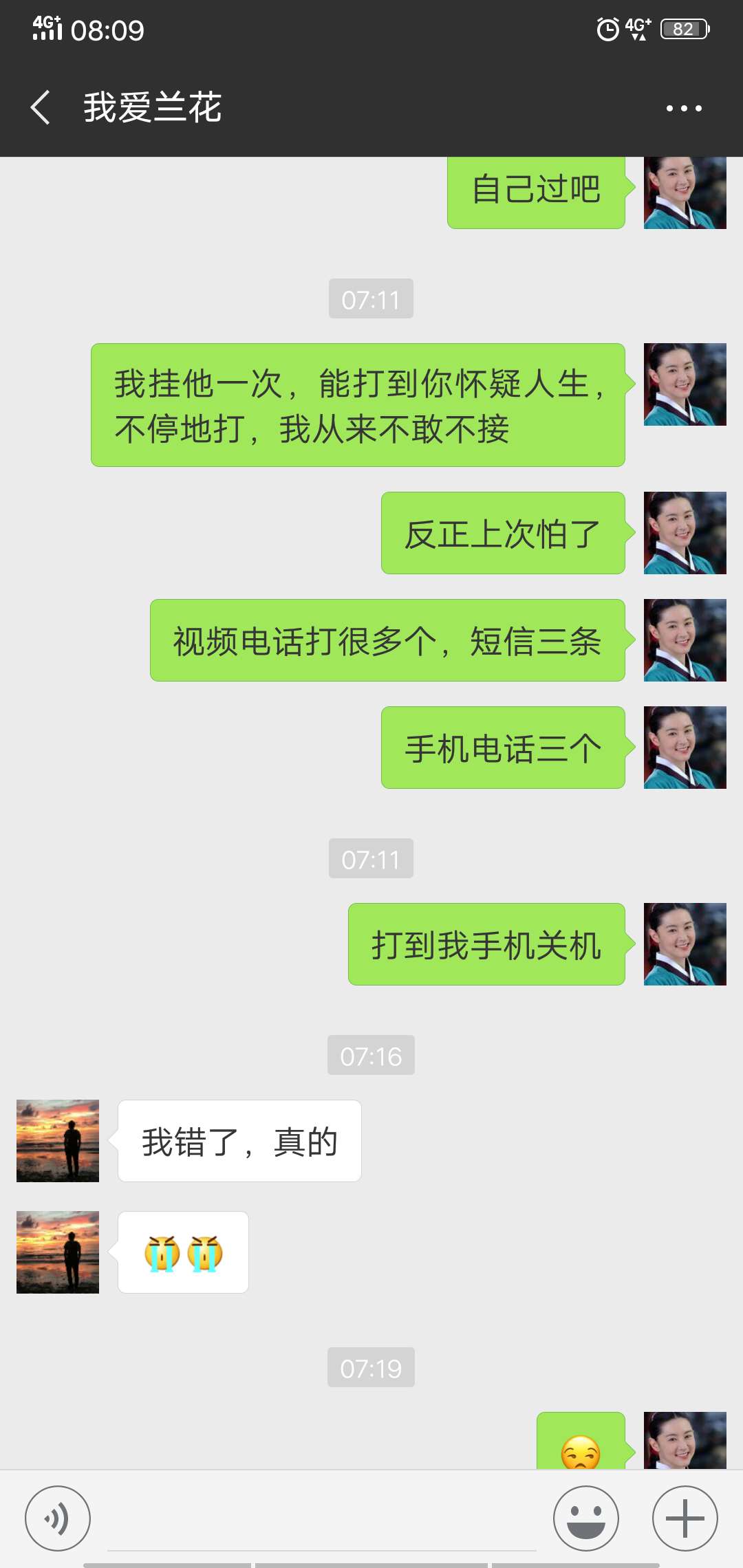The width and height of the screenshot is (743, 1568).
Task: Select the 自己过吧 green message bubble
Action: click(x=536, y=190)
